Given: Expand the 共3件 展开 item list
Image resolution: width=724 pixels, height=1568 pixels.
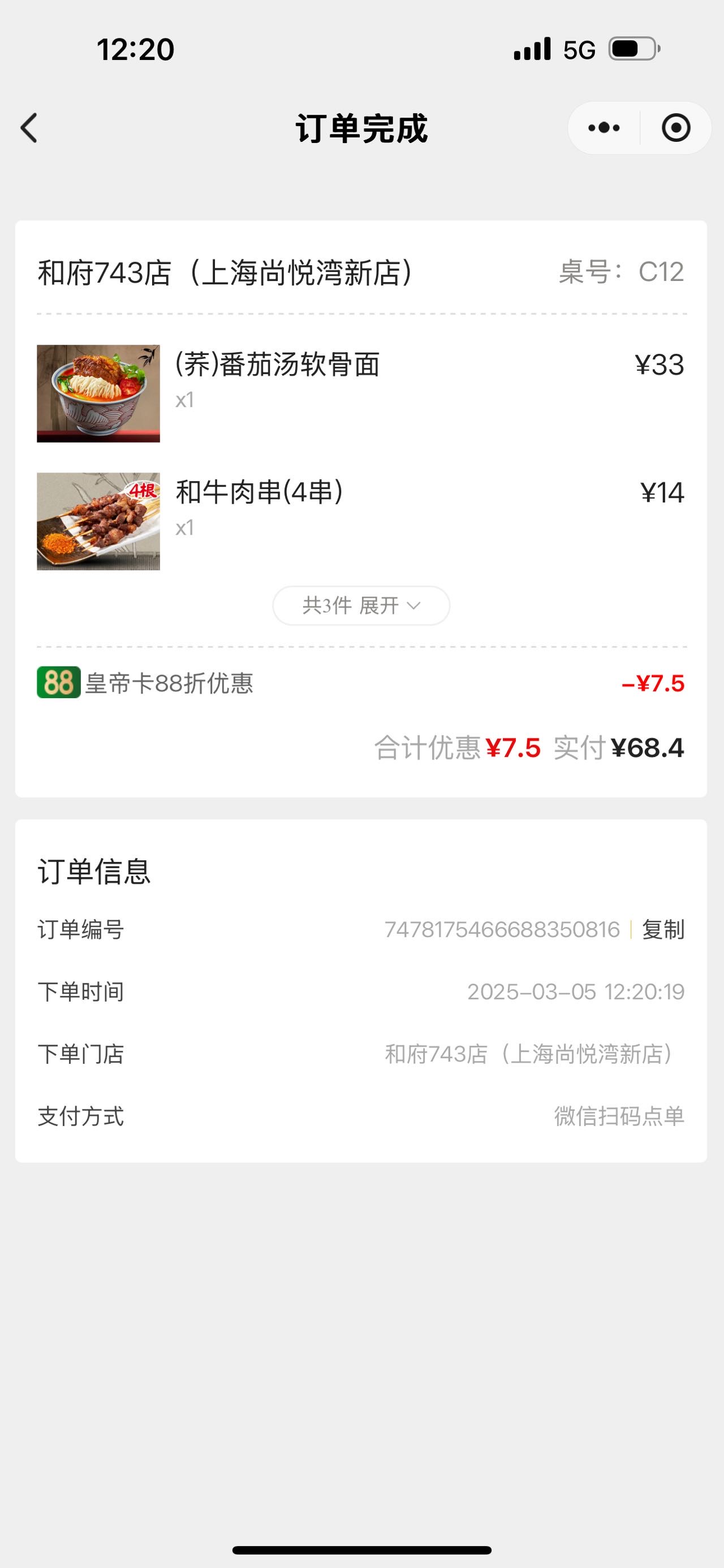Looking at the screenshot, I should click(x=361, y=605).
